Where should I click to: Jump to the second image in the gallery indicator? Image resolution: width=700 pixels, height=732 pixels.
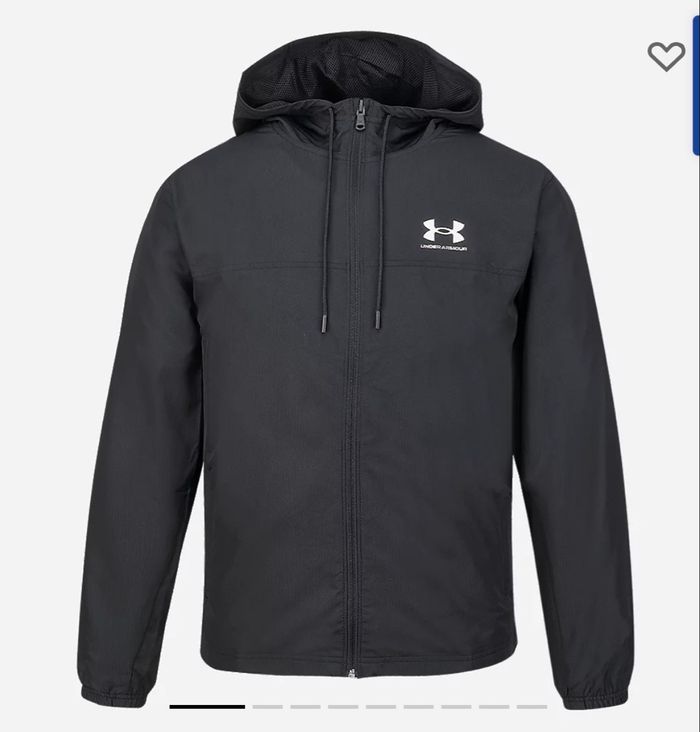pyautogui.click(x=268, y=707)
